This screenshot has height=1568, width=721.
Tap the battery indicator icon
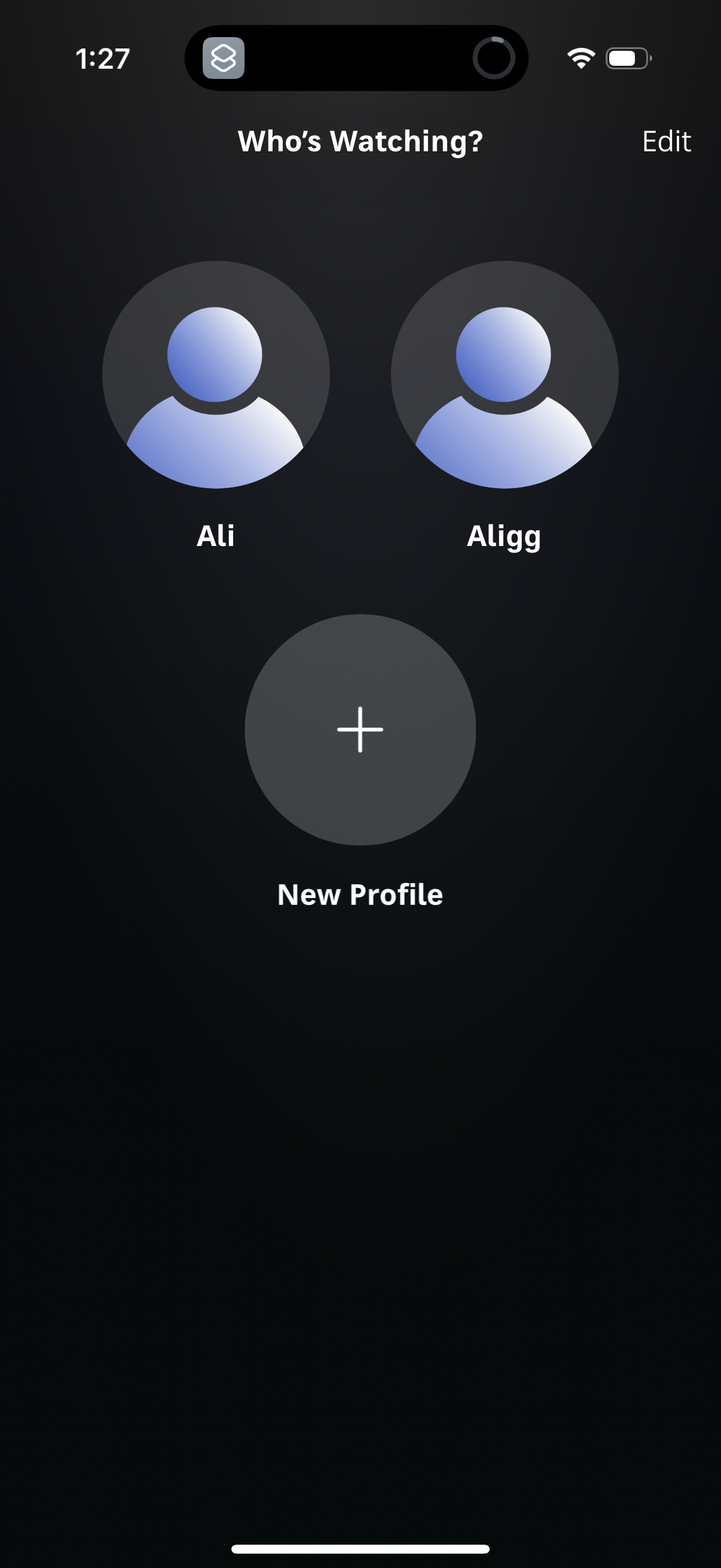(628, 58)
